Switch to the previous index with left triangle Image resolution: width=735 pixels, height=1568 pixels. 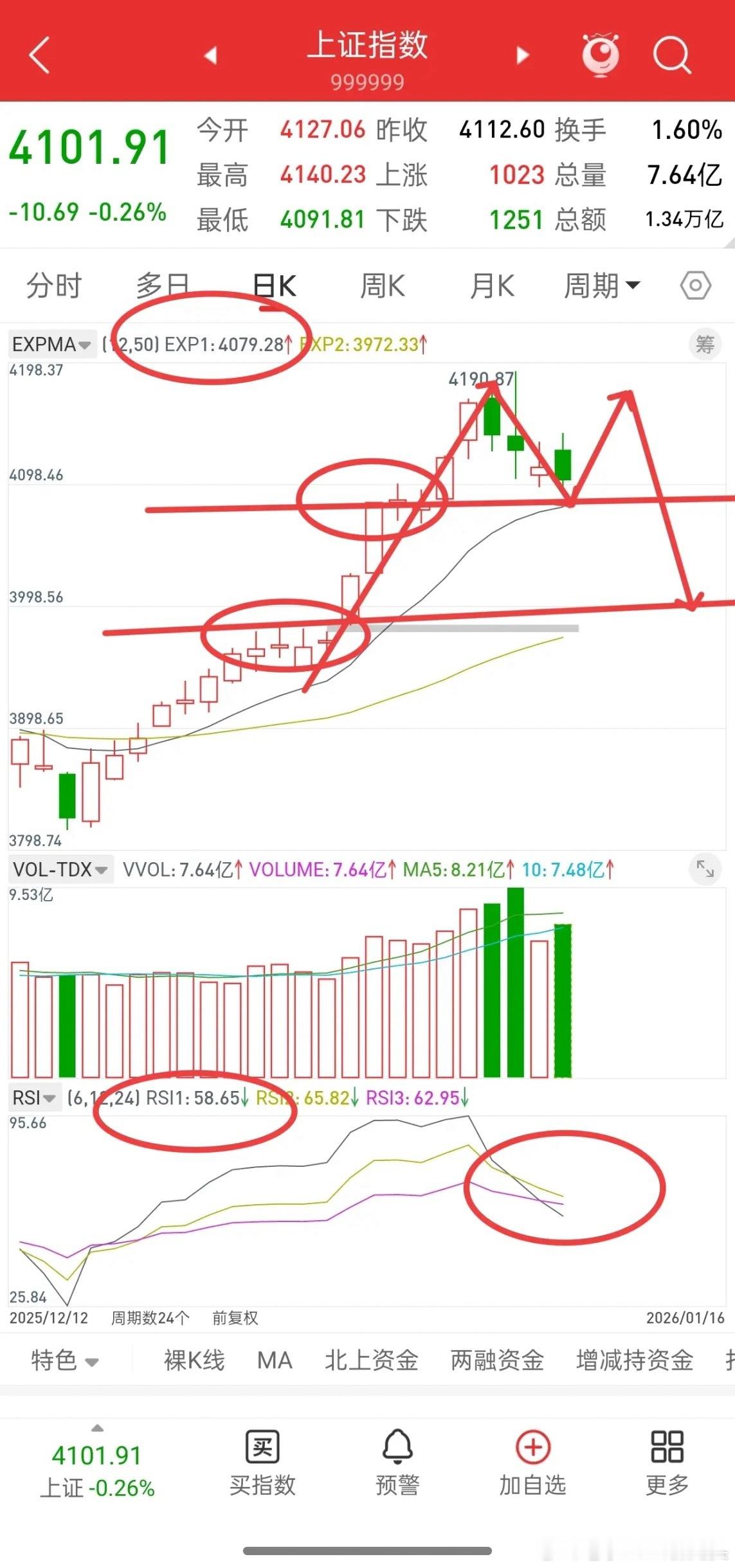coord(210,56)
